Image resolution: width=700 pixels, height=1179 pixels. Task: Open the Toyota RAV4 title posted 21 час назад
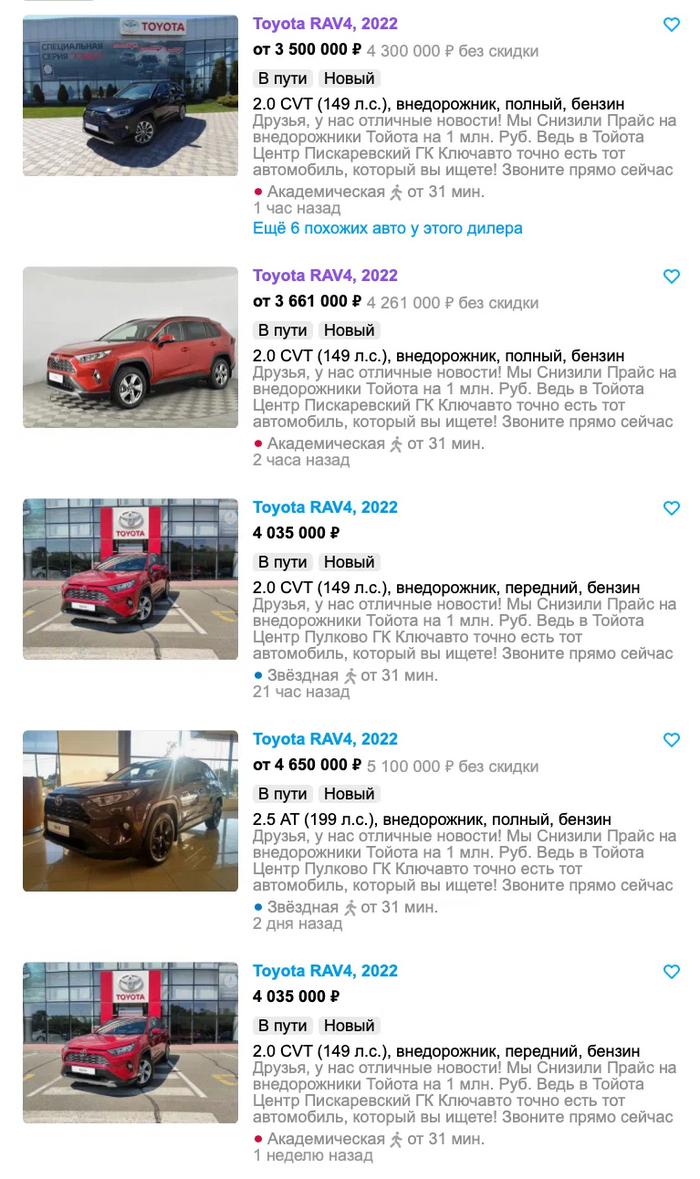pos(325,508)
